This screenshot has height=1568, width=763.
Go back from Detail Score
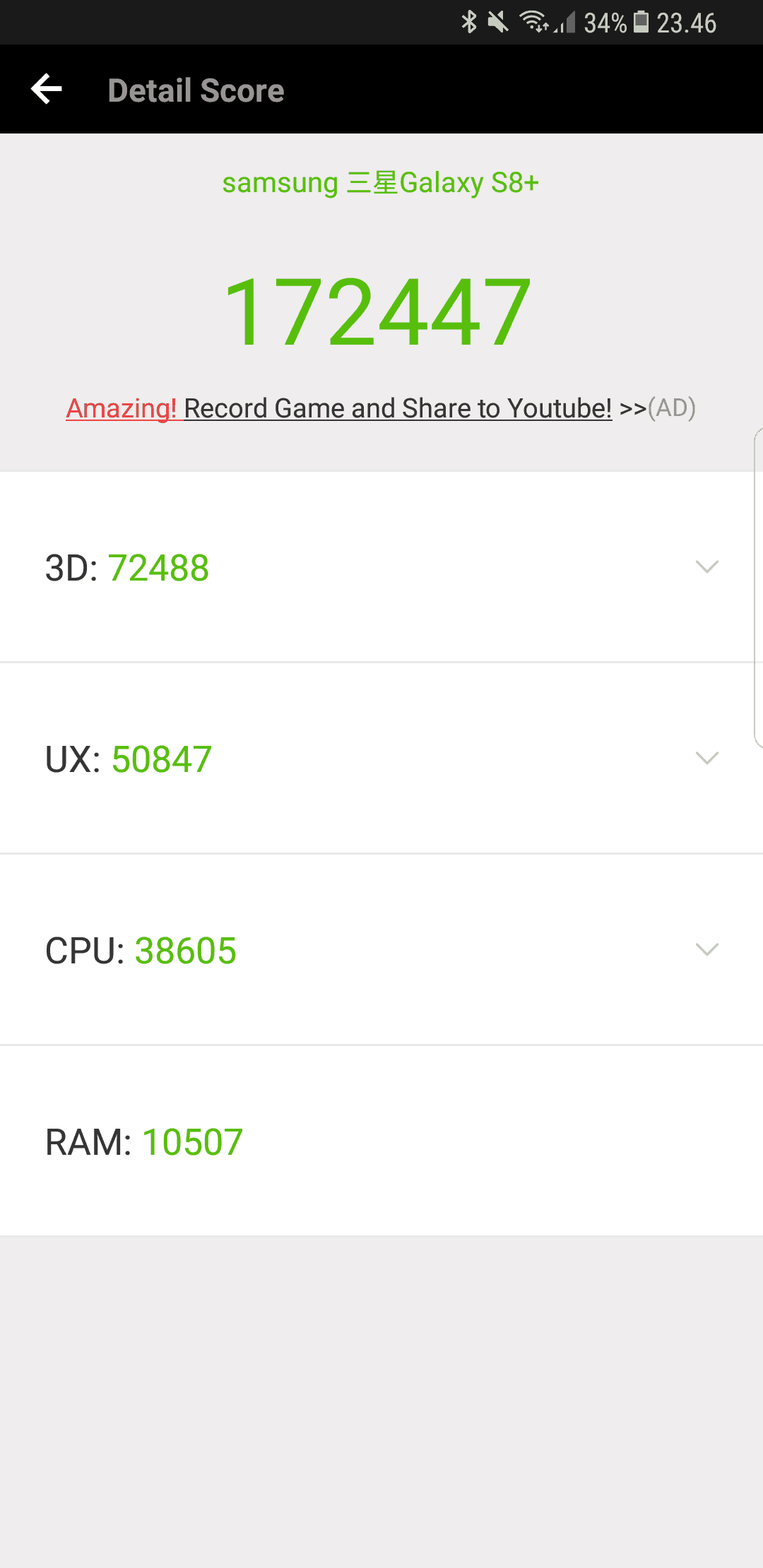(47, 90)
